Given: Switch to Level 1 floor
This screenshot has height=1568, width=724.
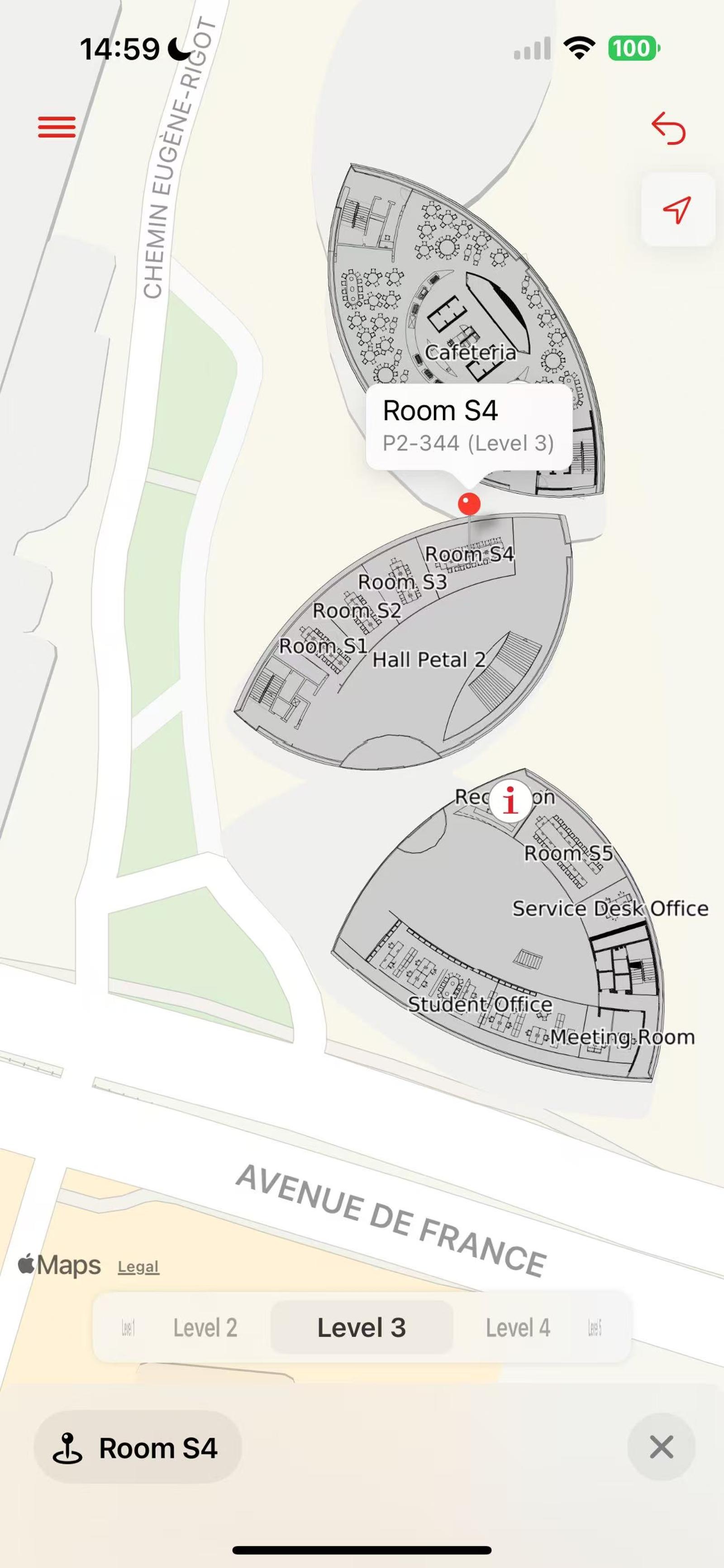Looking at the screenshot, I should coord(128,1328).
